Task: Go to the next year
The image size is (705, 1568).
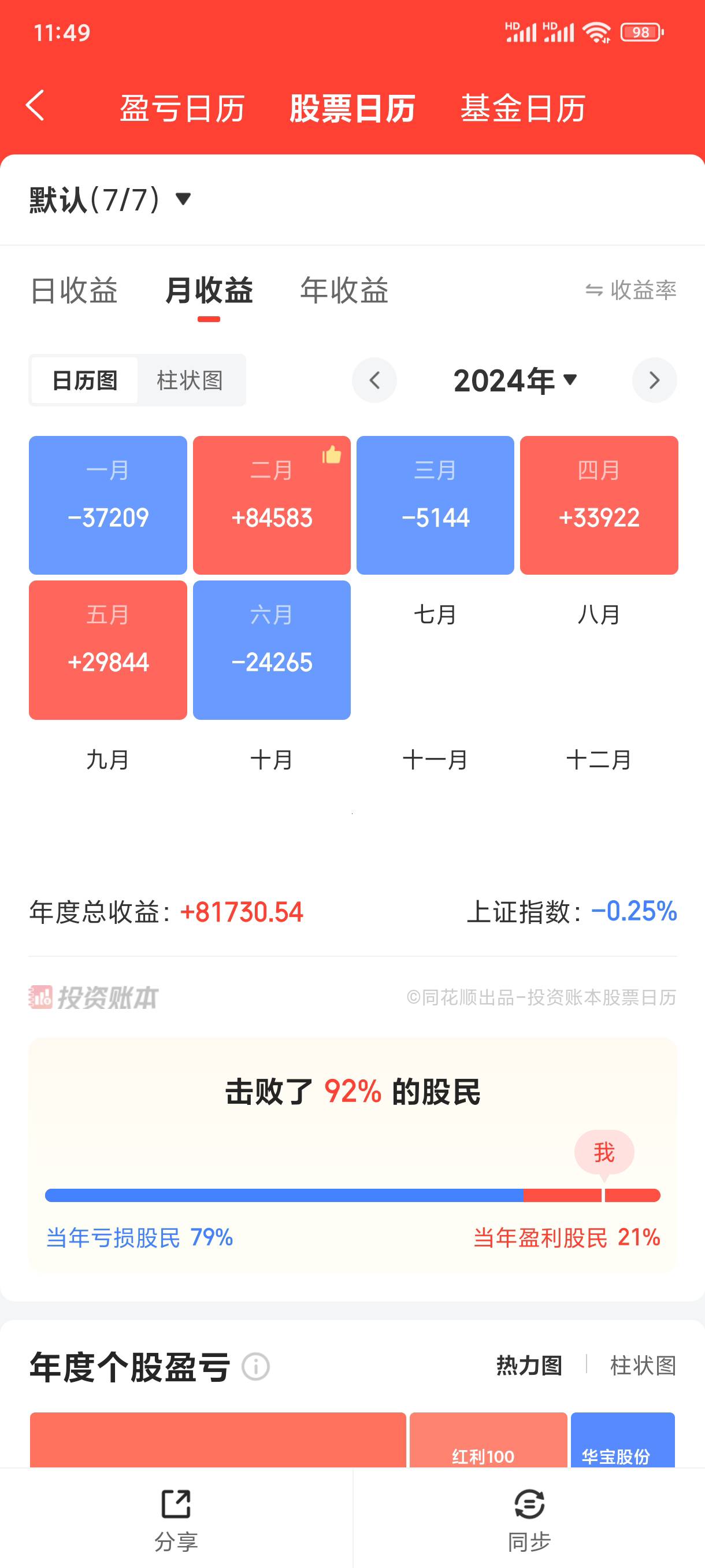Action: (x=654, y=380)
